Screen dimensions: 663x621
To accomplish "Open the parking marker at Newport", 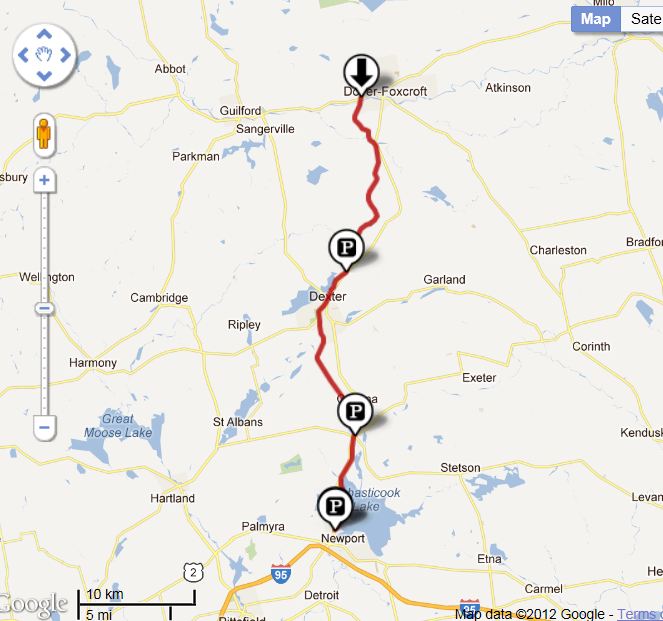I will point(333,506).
